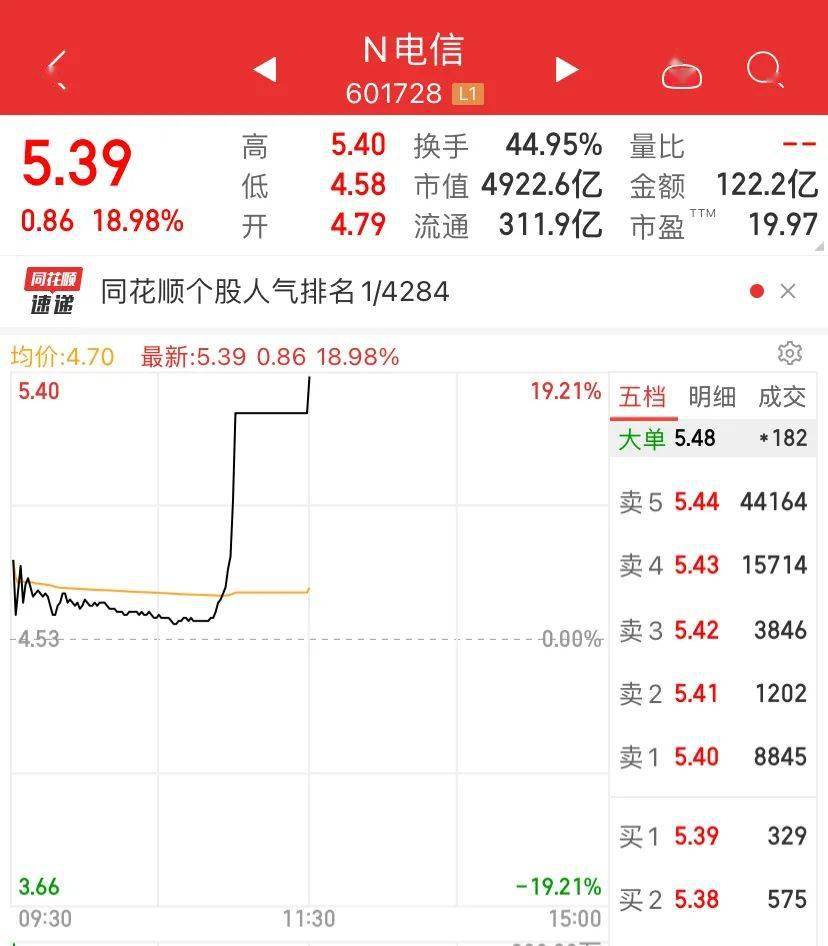Open the cloud icon in header
Image resolution: width=828 pixels, height=946 pixels.
(x=682, y=73)
